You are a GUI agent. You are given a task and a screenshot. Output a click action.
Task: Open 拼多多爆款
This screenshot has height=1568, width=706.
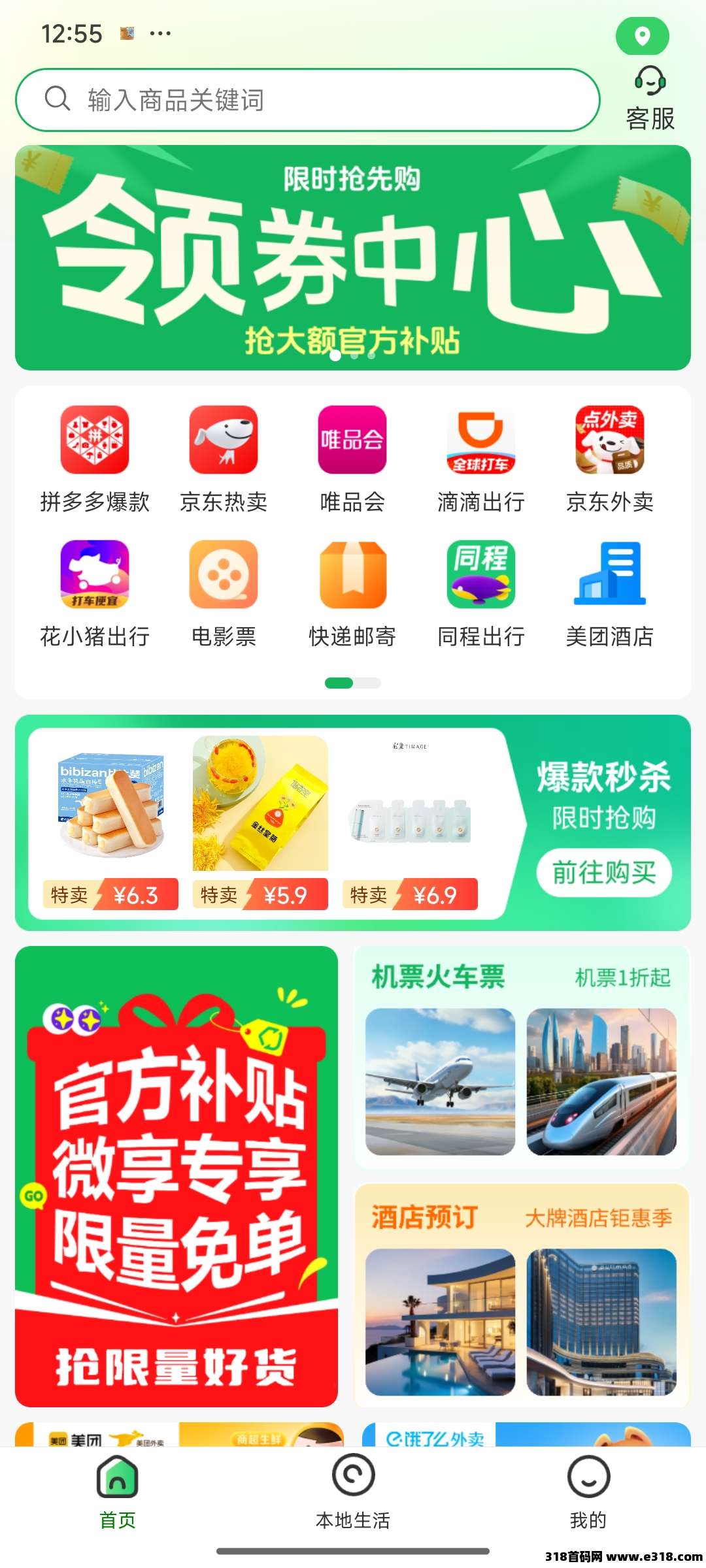(x=95, y=459)
